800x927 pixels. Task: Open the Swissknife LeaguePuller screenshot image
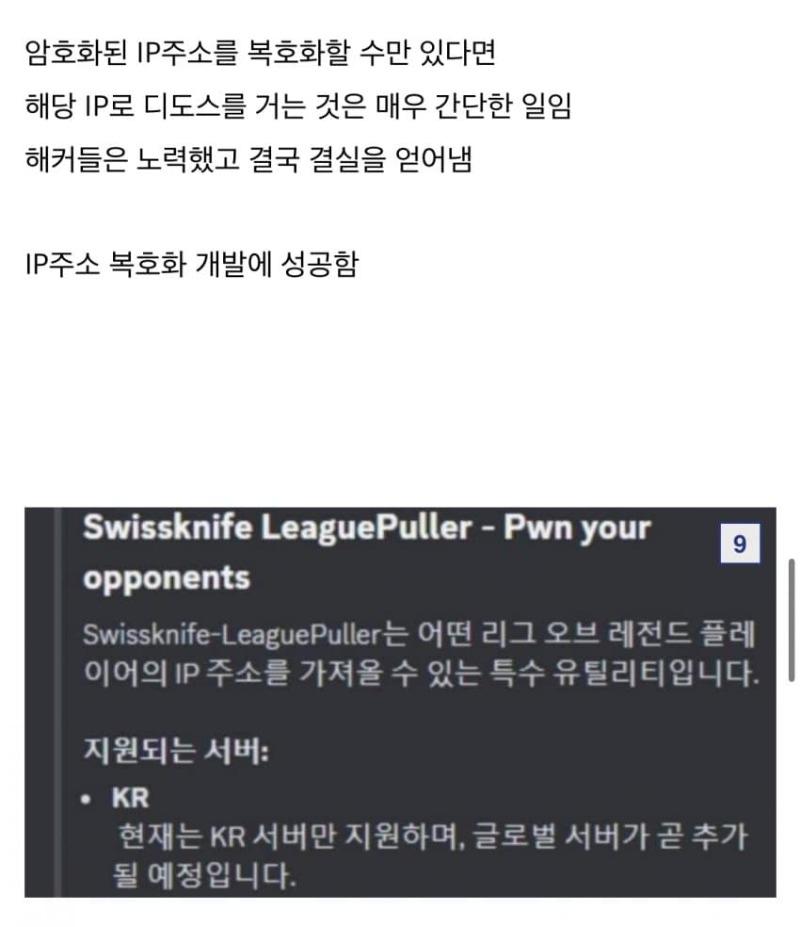(x=400, y=700)
